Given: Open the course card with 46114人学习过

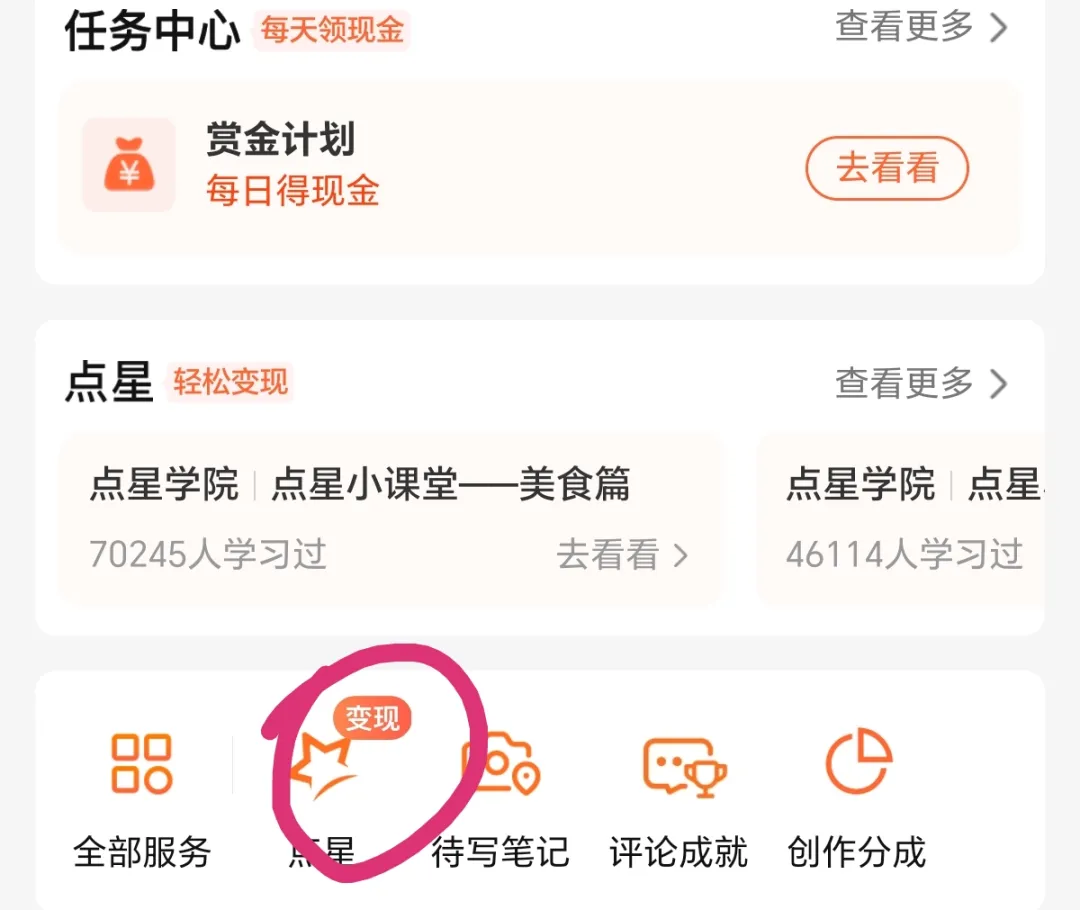Looking at the screenshot, I should pos(900,520).
